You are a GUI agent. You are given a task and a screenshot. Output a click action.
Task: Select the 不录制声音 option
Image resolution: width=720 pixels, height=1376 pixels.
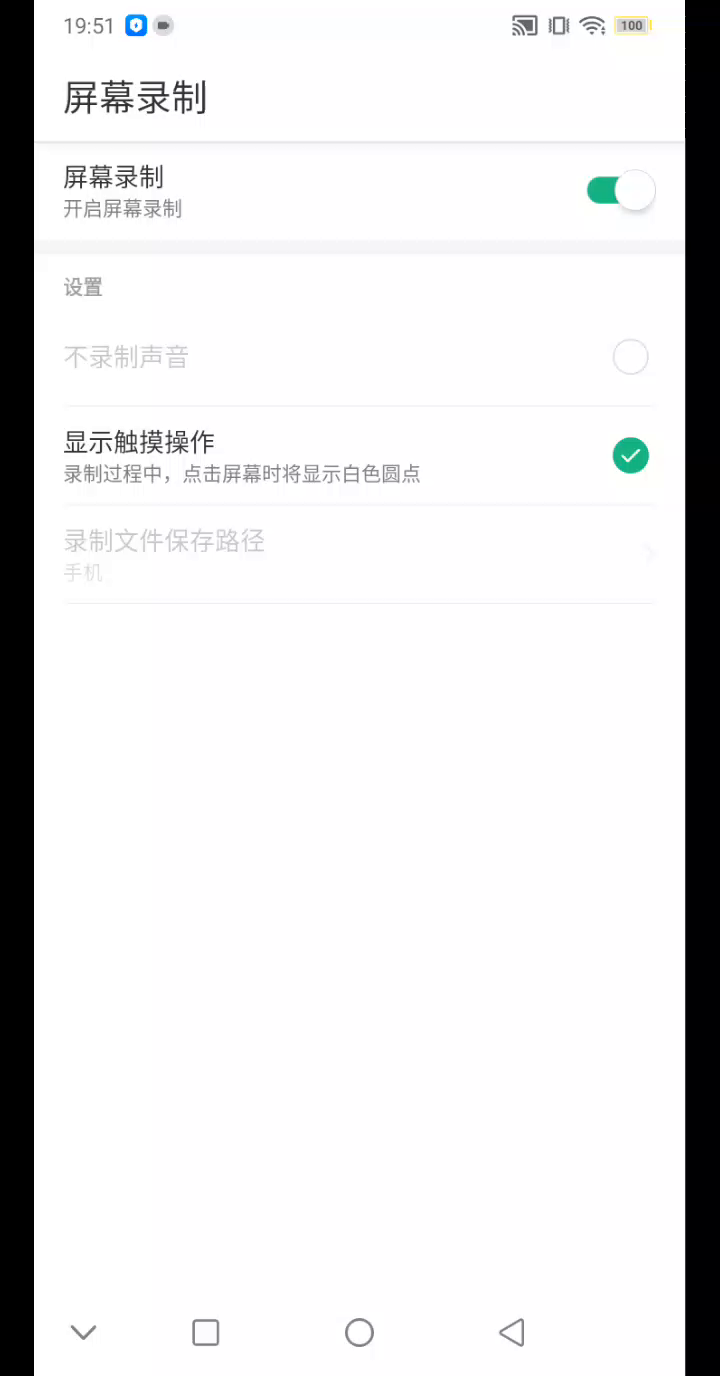pos(630,357)
